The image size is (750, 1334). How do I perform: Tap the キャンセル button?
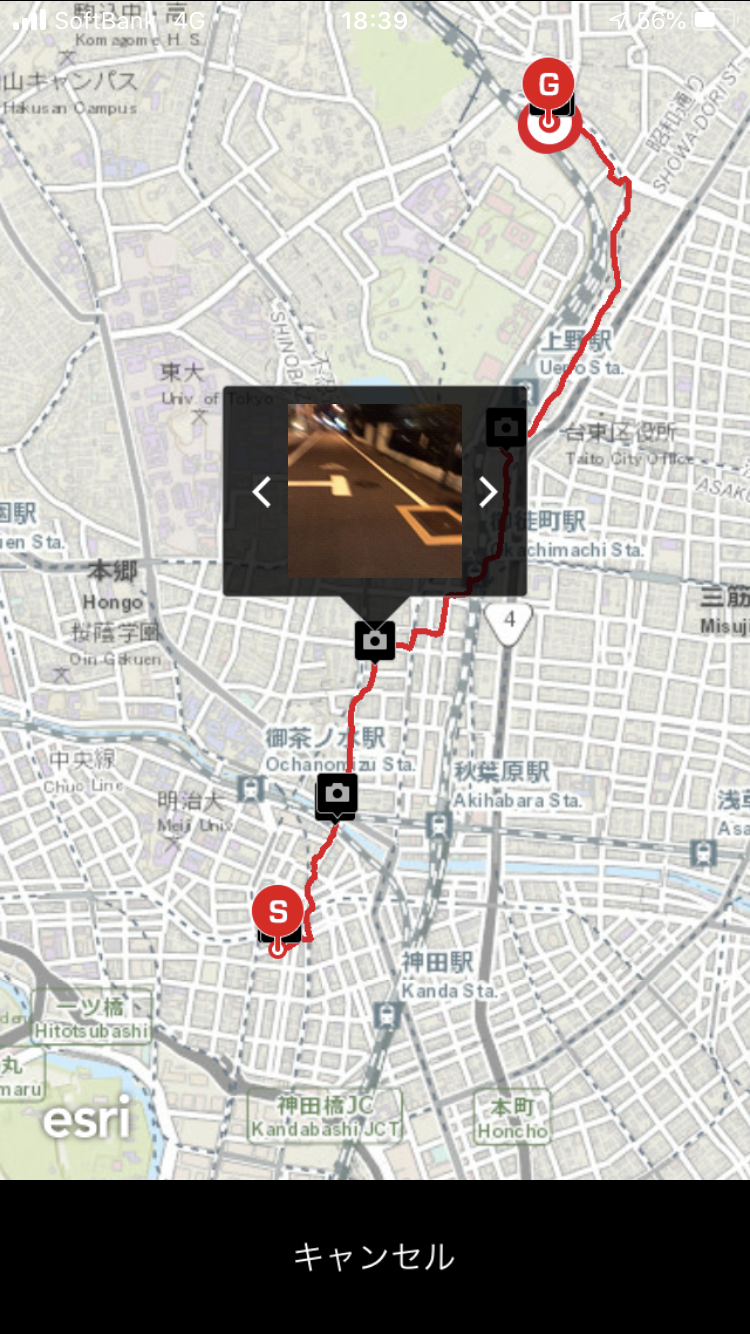[375, 1257]
